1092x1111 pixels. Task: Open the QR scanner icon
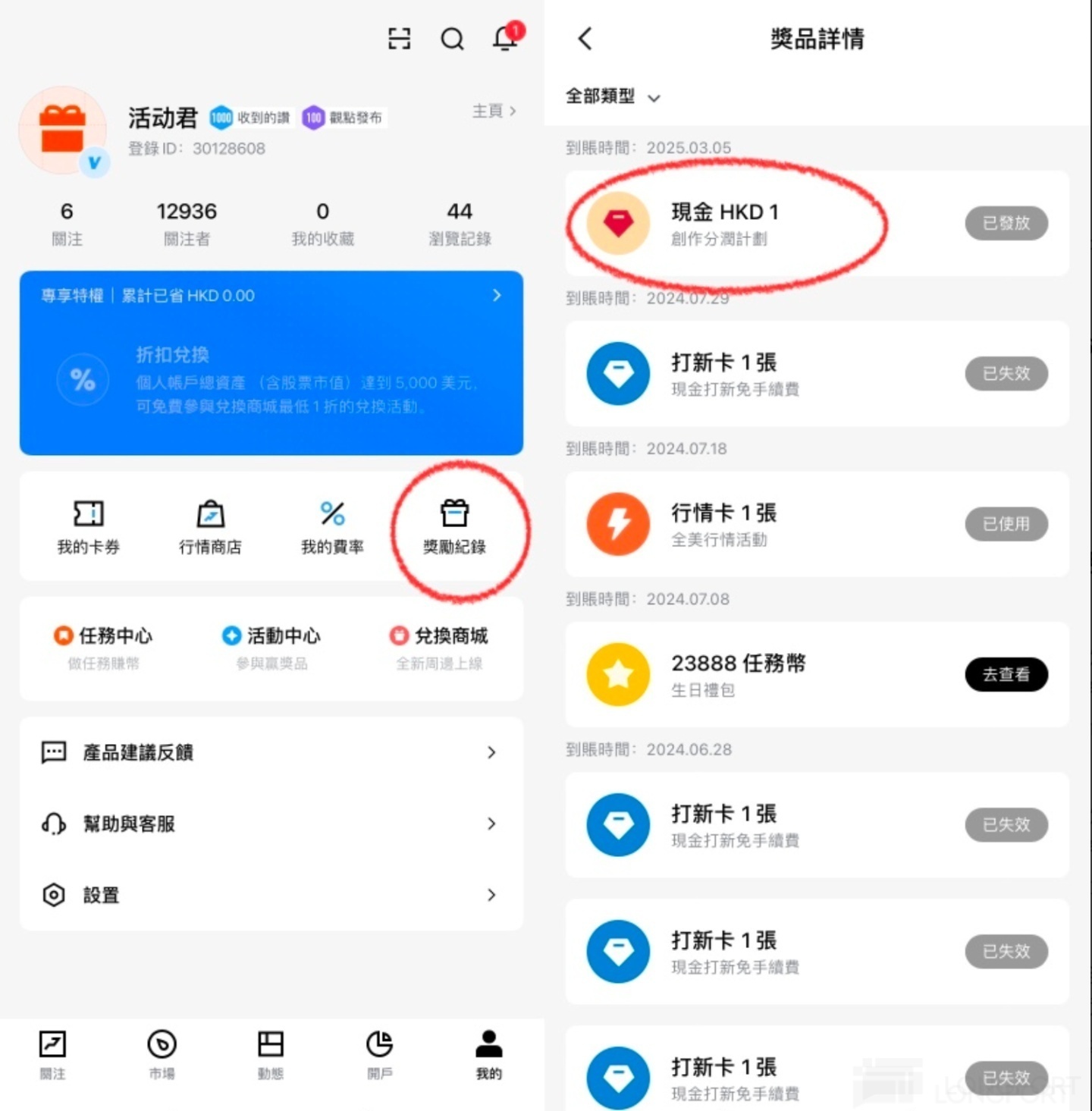point(399,39)
